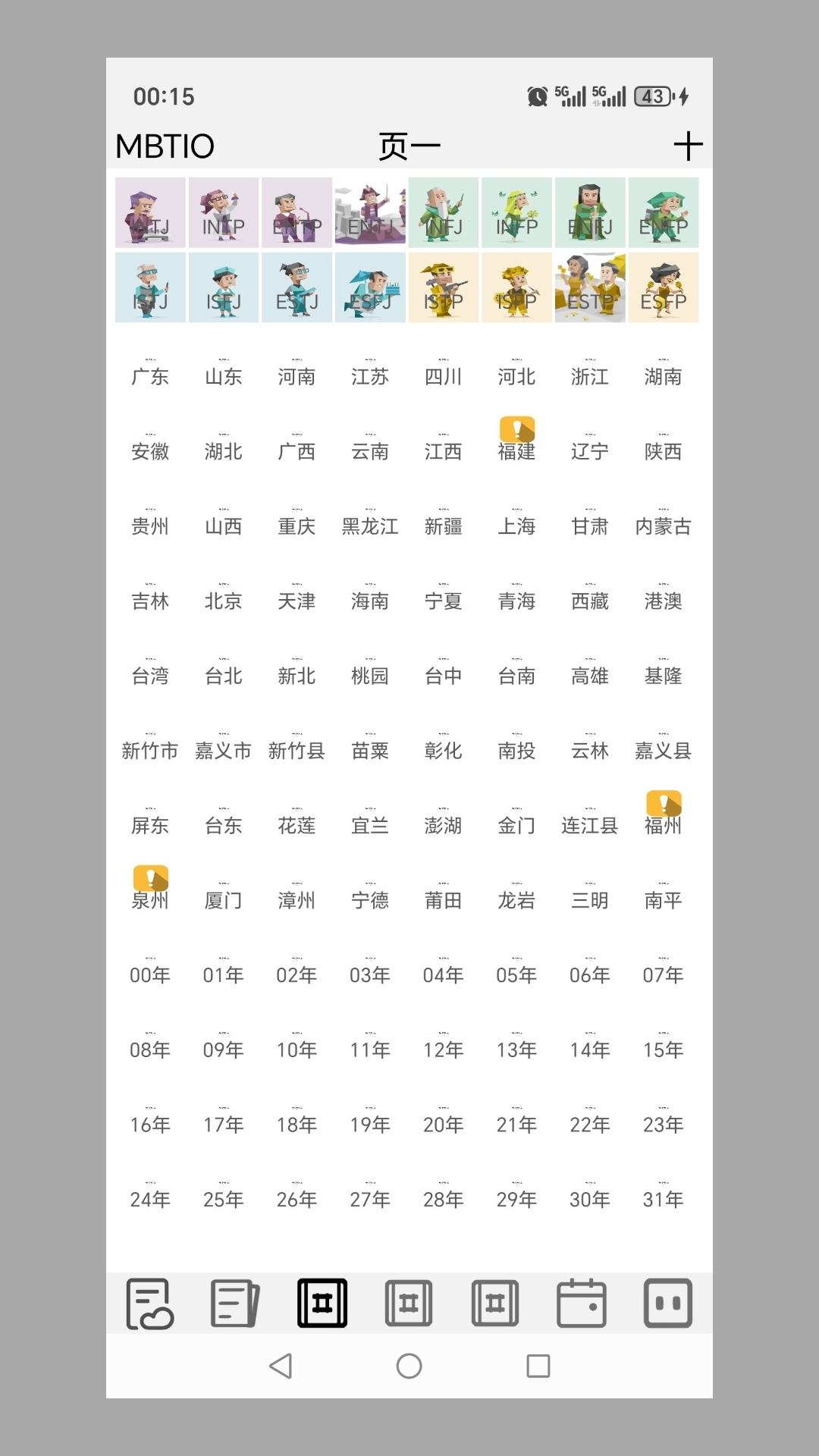Tap the socket-style icon at bottom right
The image size is (819, 1456).
(x=668, y=1302)
